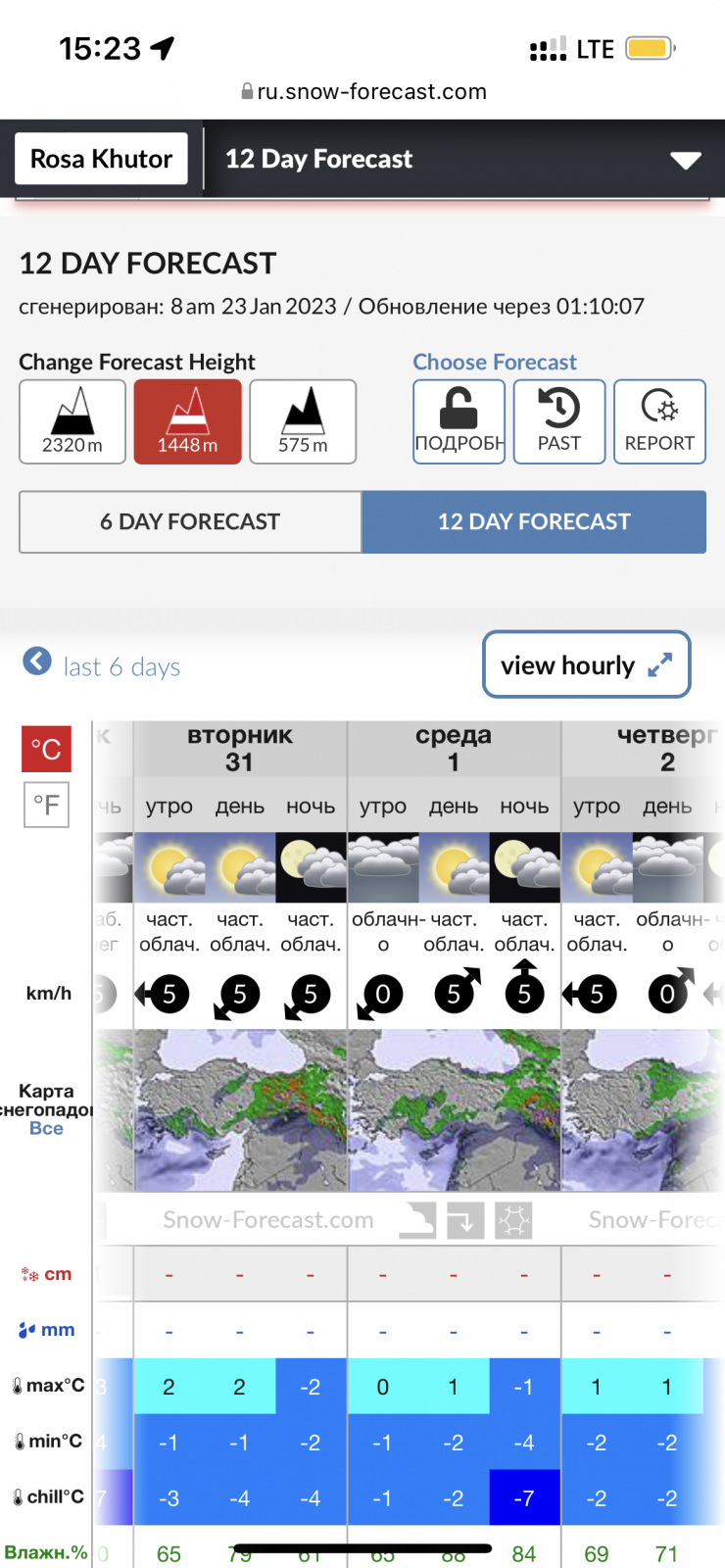Switch temperature units to °F
The height and width of the screenshot is (1568, 725).
[x=46, y=806]
